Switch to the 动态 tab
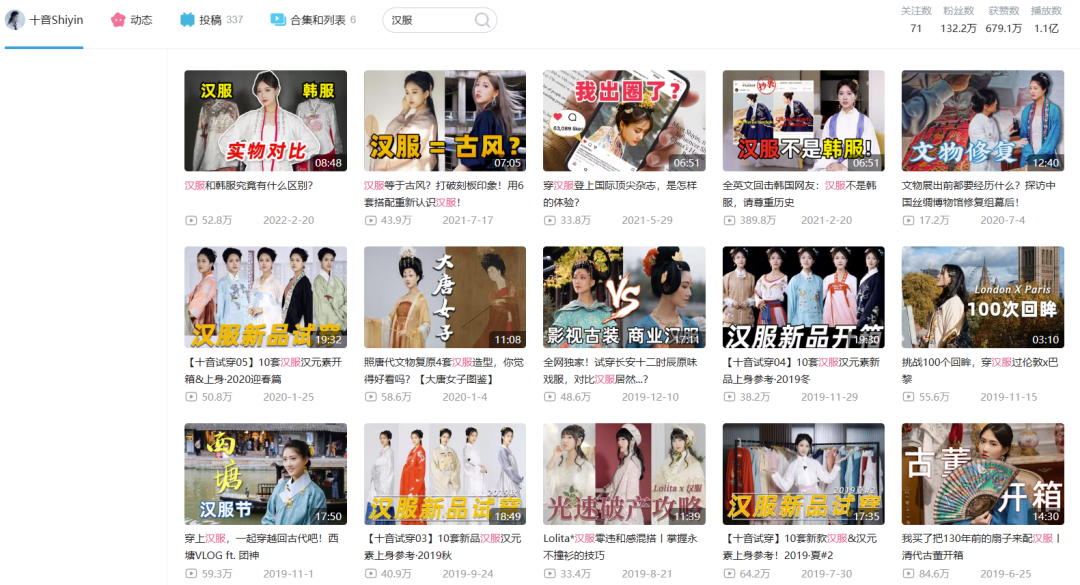This screenshot has width=1080, height=585. [x=132, y=20]
